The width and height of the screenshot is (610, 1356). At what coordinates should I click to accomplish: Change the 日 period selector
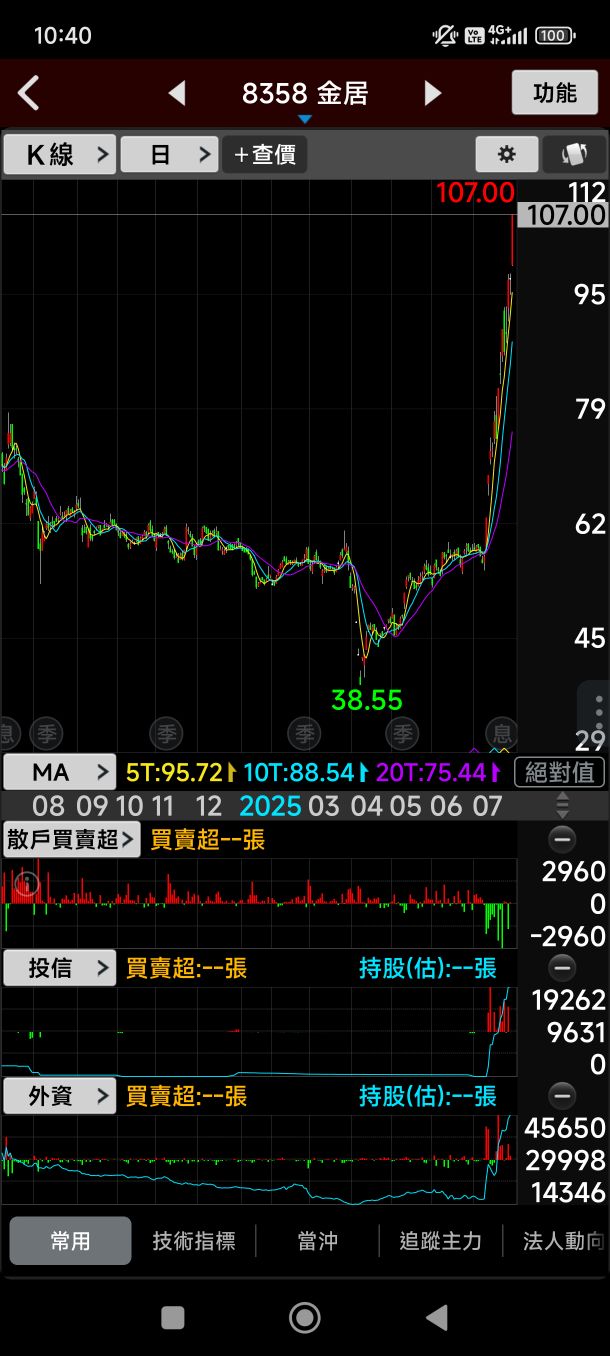tap(169, 155)
